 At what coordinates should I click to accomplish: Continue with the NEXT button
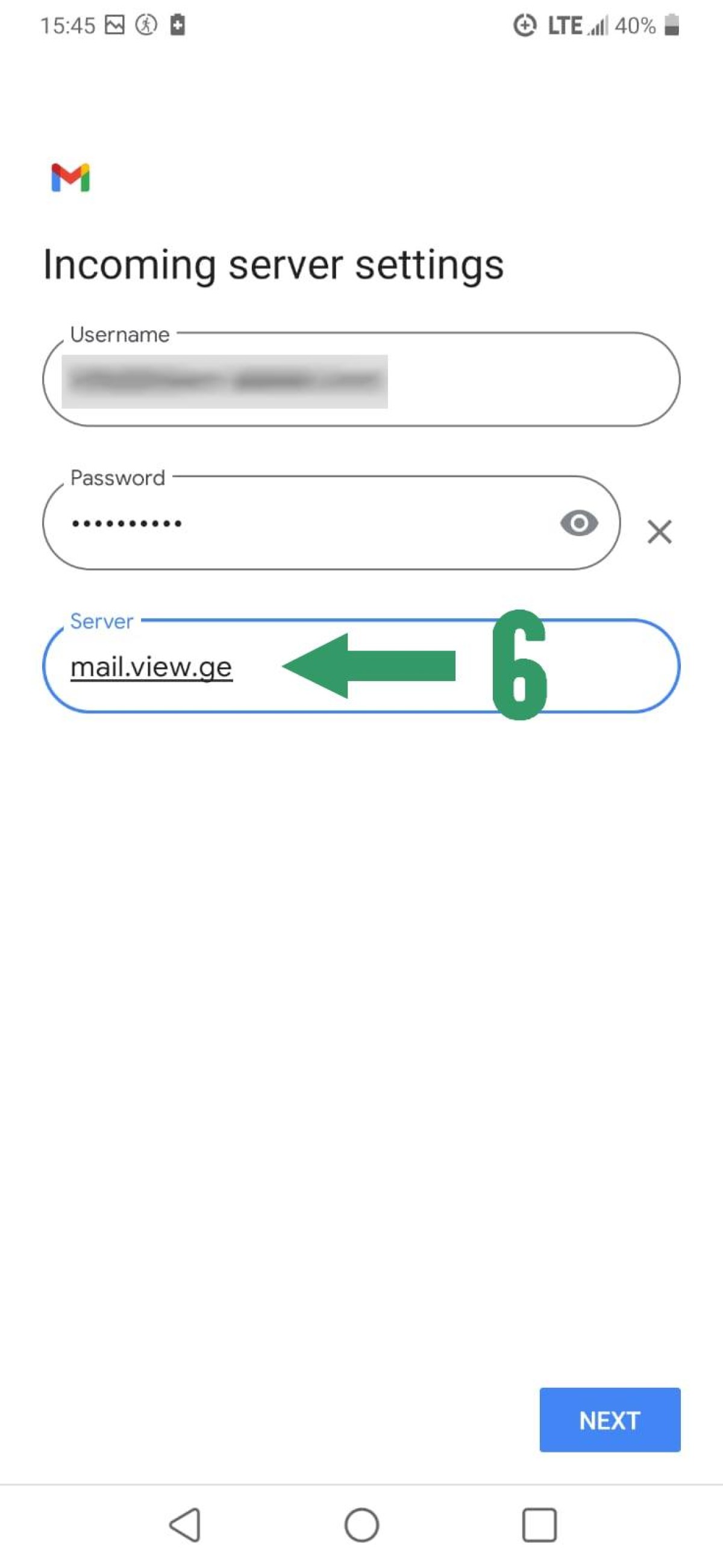pos(610,1420)
